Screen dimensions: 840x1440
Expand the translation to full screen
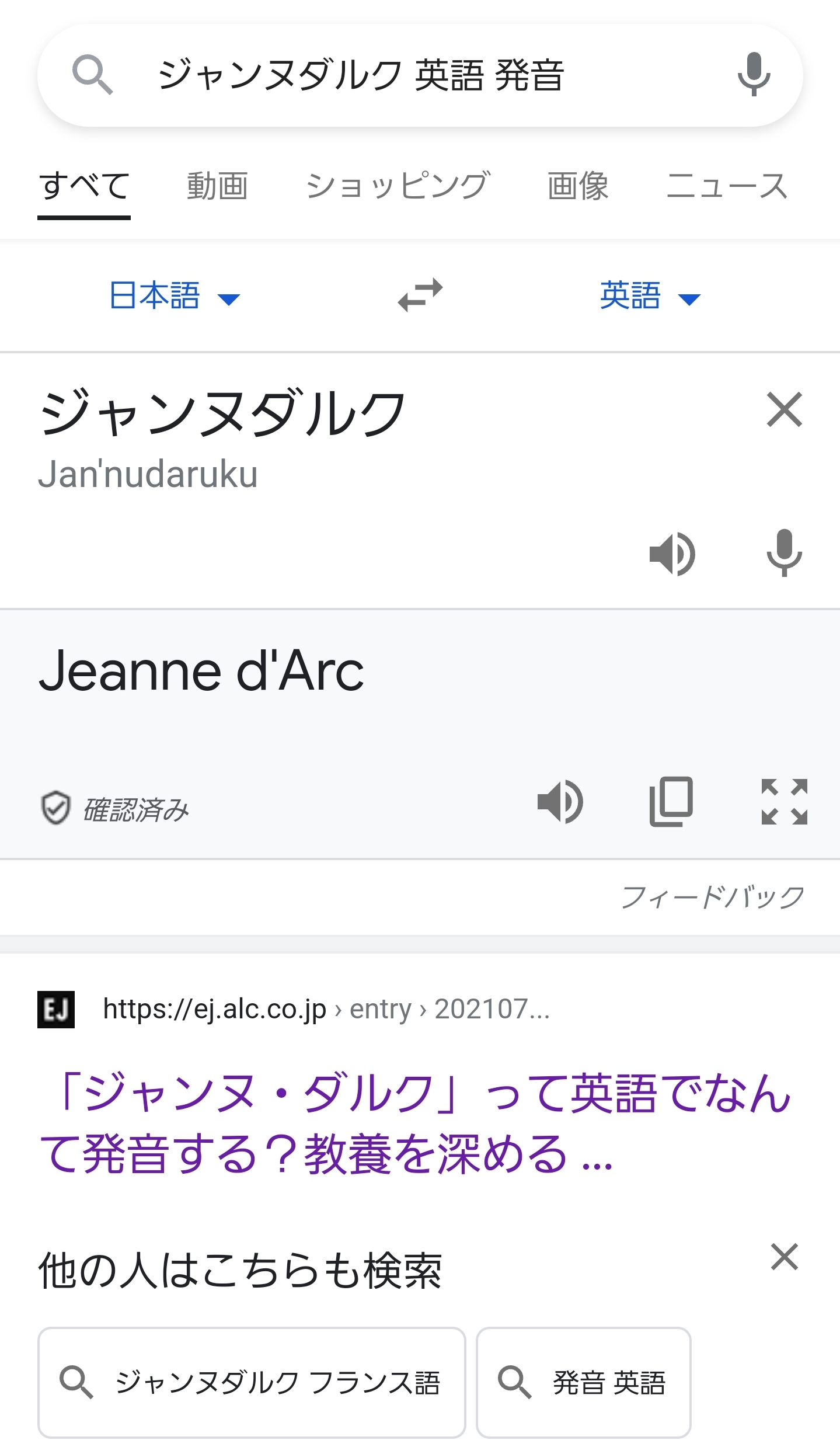[x=784, y=802]
